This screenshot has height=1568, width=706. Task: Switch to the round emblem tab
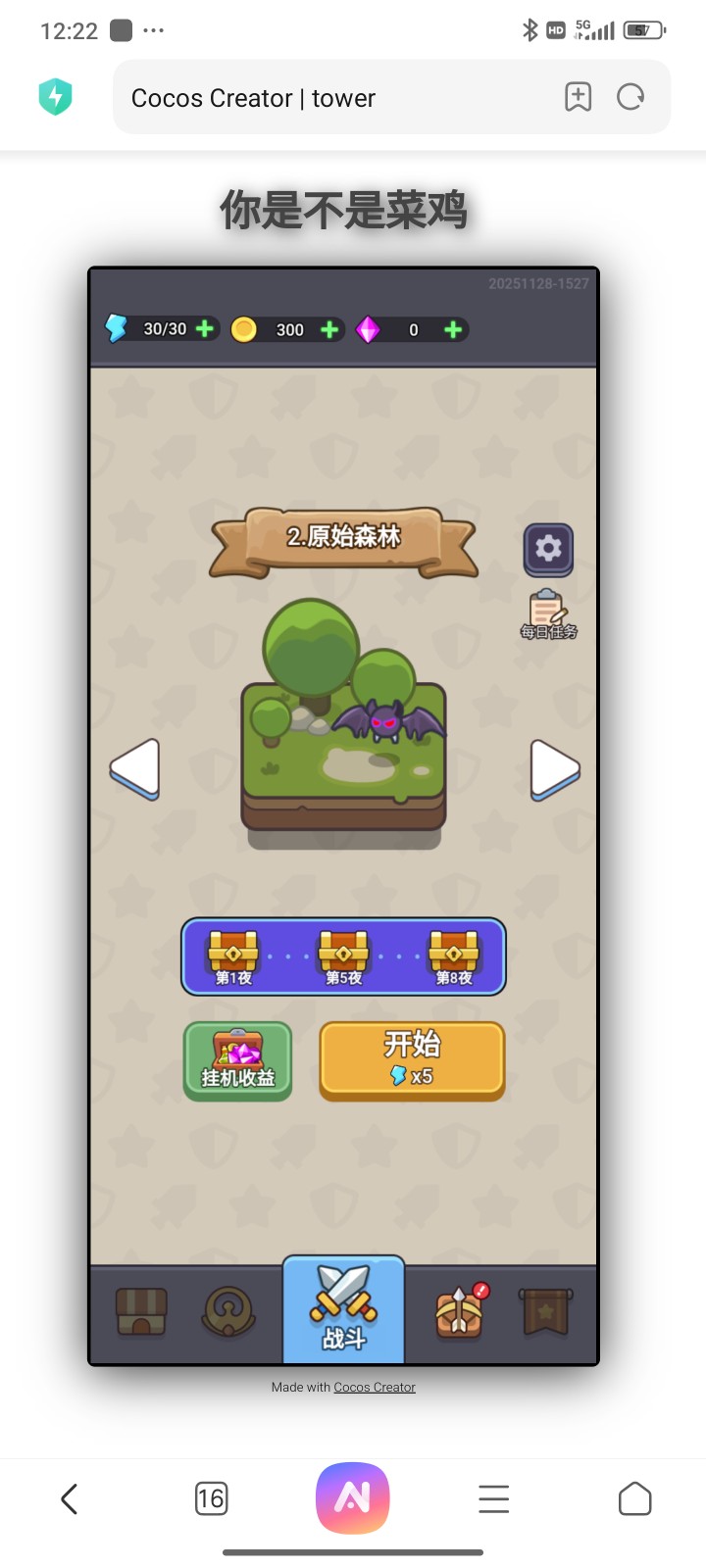[229, 1312]
